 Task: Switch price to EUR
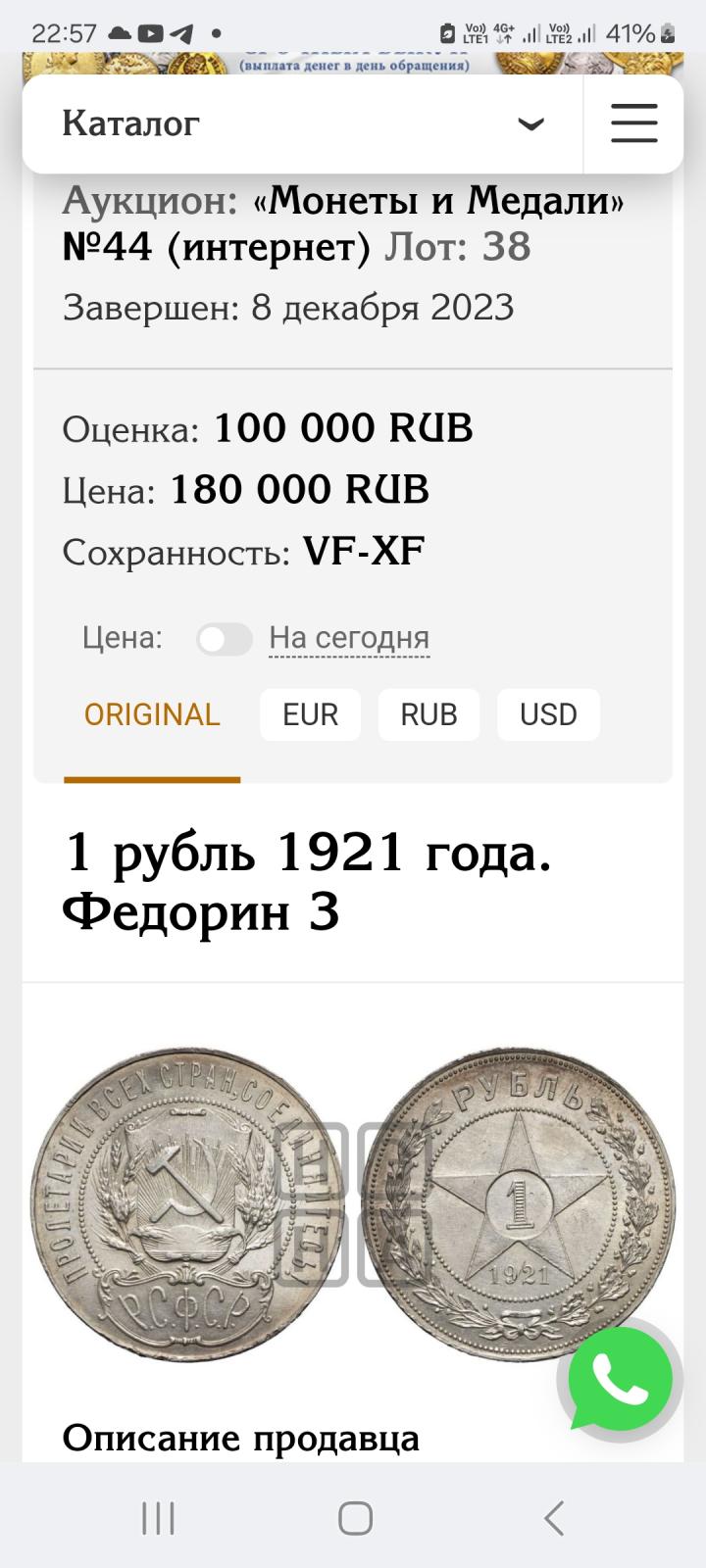310,714
